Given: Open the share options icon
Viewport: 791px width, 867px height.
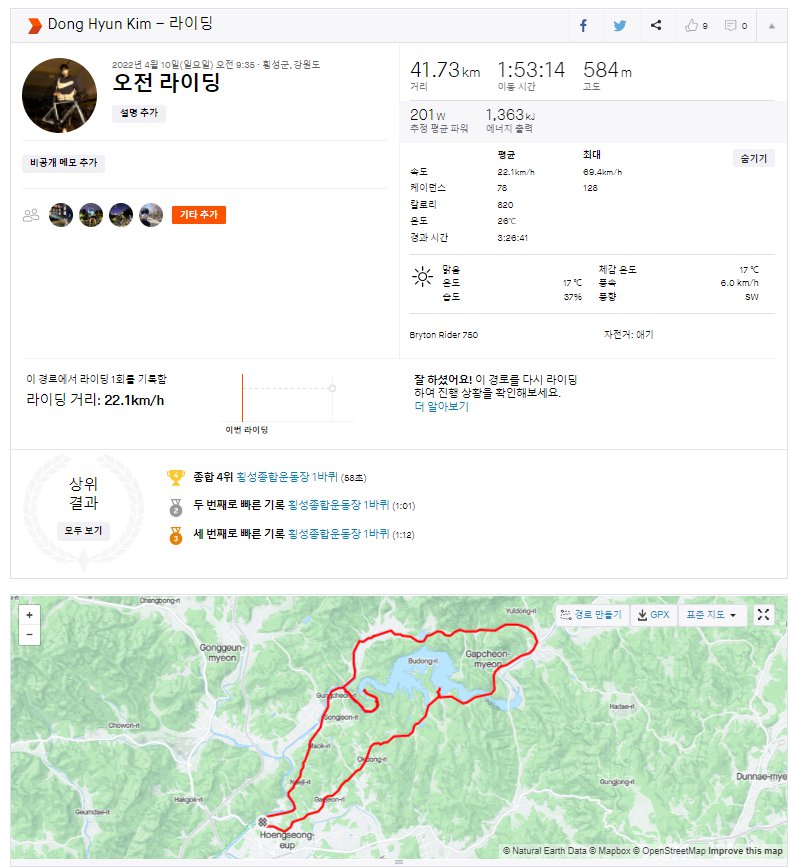Looking at the screenshot, I should 656,26.
